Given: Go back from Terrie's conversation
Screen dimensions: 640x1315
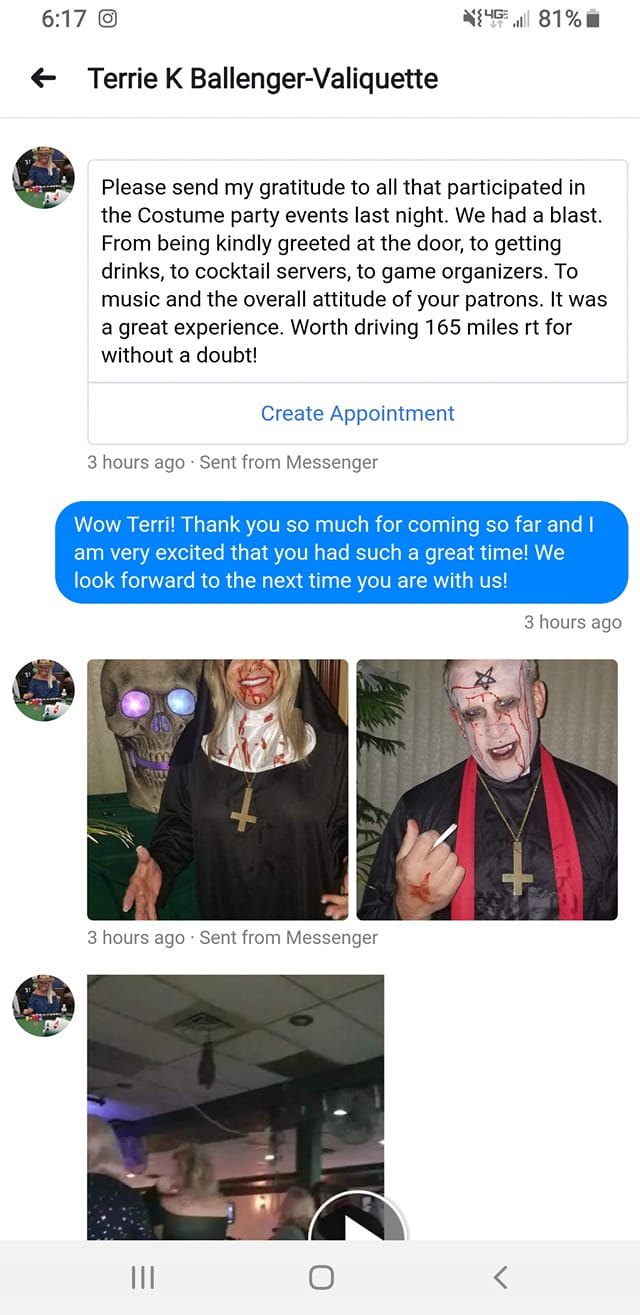Looking at the screenshot, I should tap(43, 78).
